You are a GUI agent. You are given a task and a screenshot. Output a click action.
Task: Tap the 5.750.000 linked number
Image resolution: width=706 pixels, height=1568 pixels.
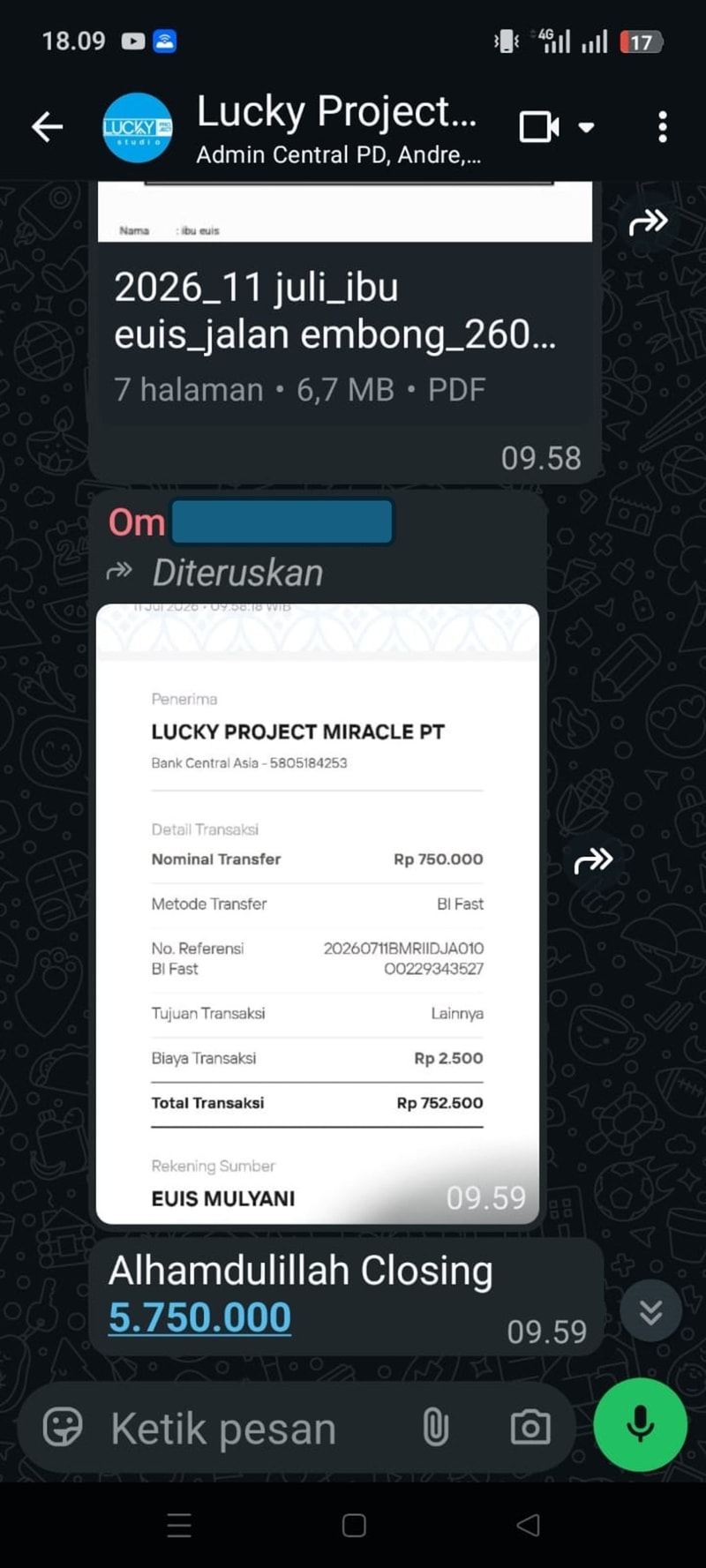199,1317
